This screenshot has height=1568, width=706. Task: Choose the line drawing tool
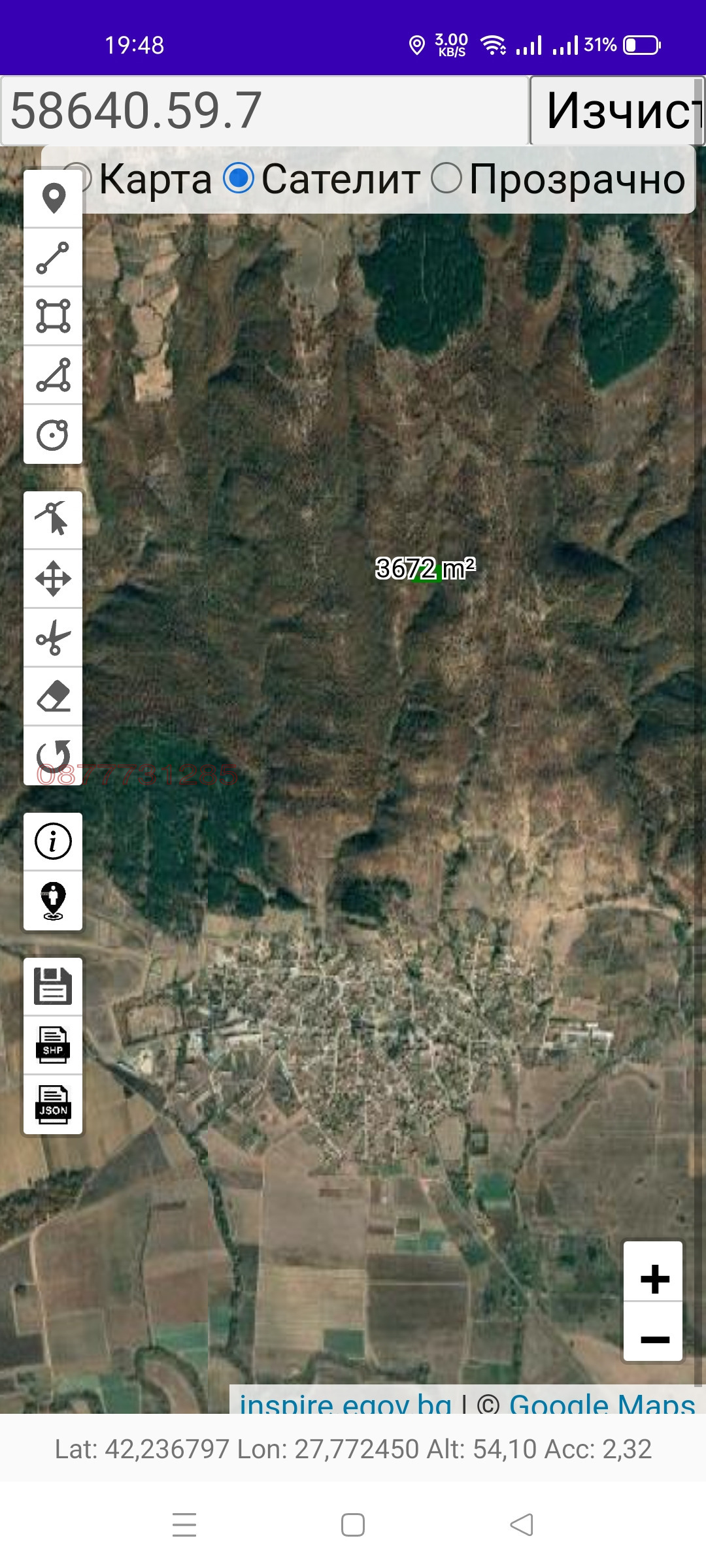pyautogui.click(x=53, y=257)
